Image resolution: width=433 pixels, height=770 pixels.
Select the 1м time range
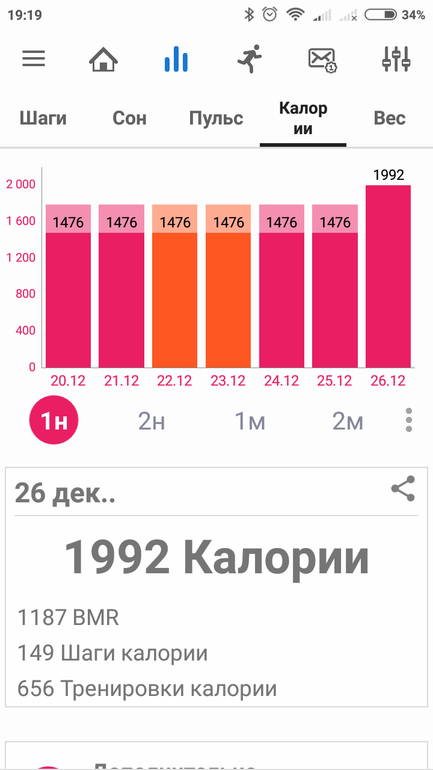point(249,421)
